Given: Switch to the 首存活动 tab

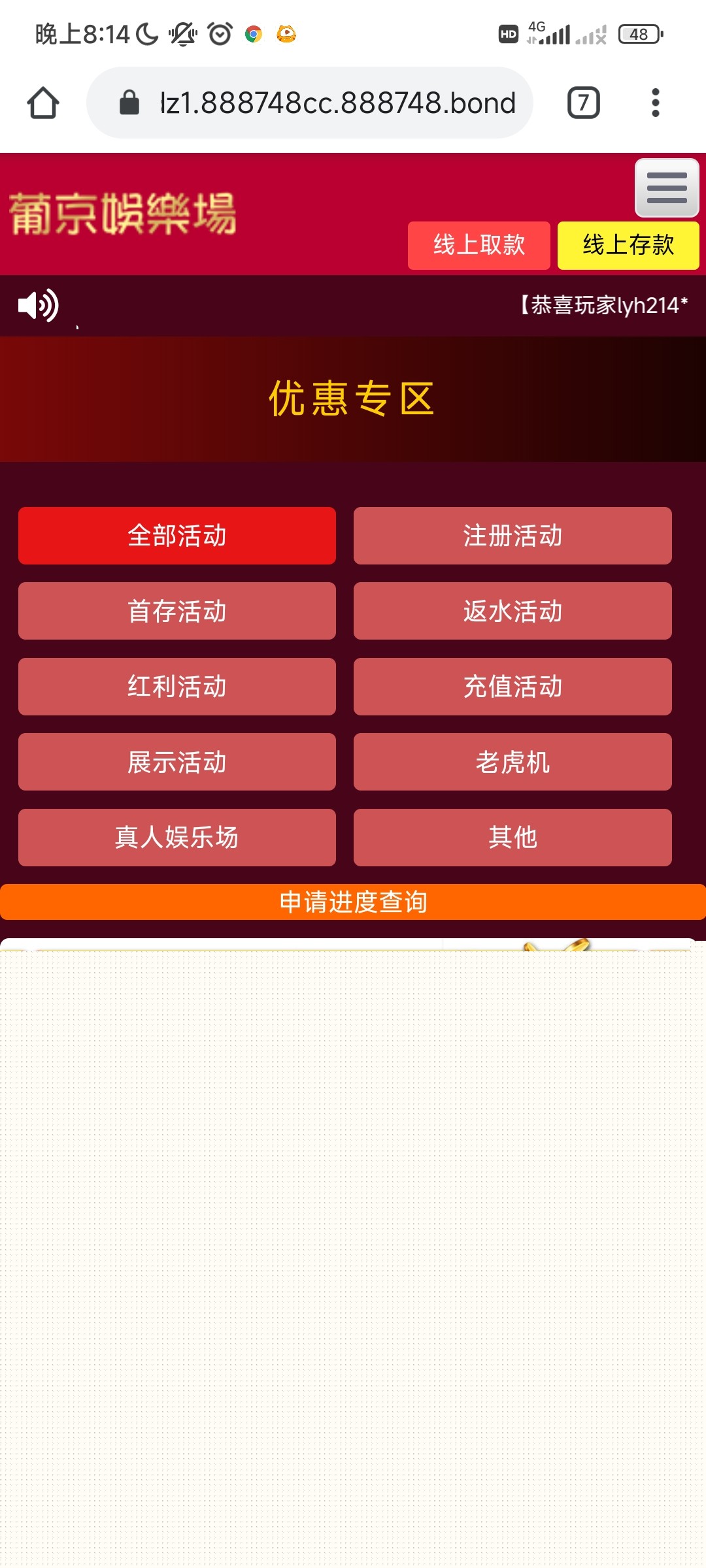Looking at the screenshot, I should pos(176,612).
